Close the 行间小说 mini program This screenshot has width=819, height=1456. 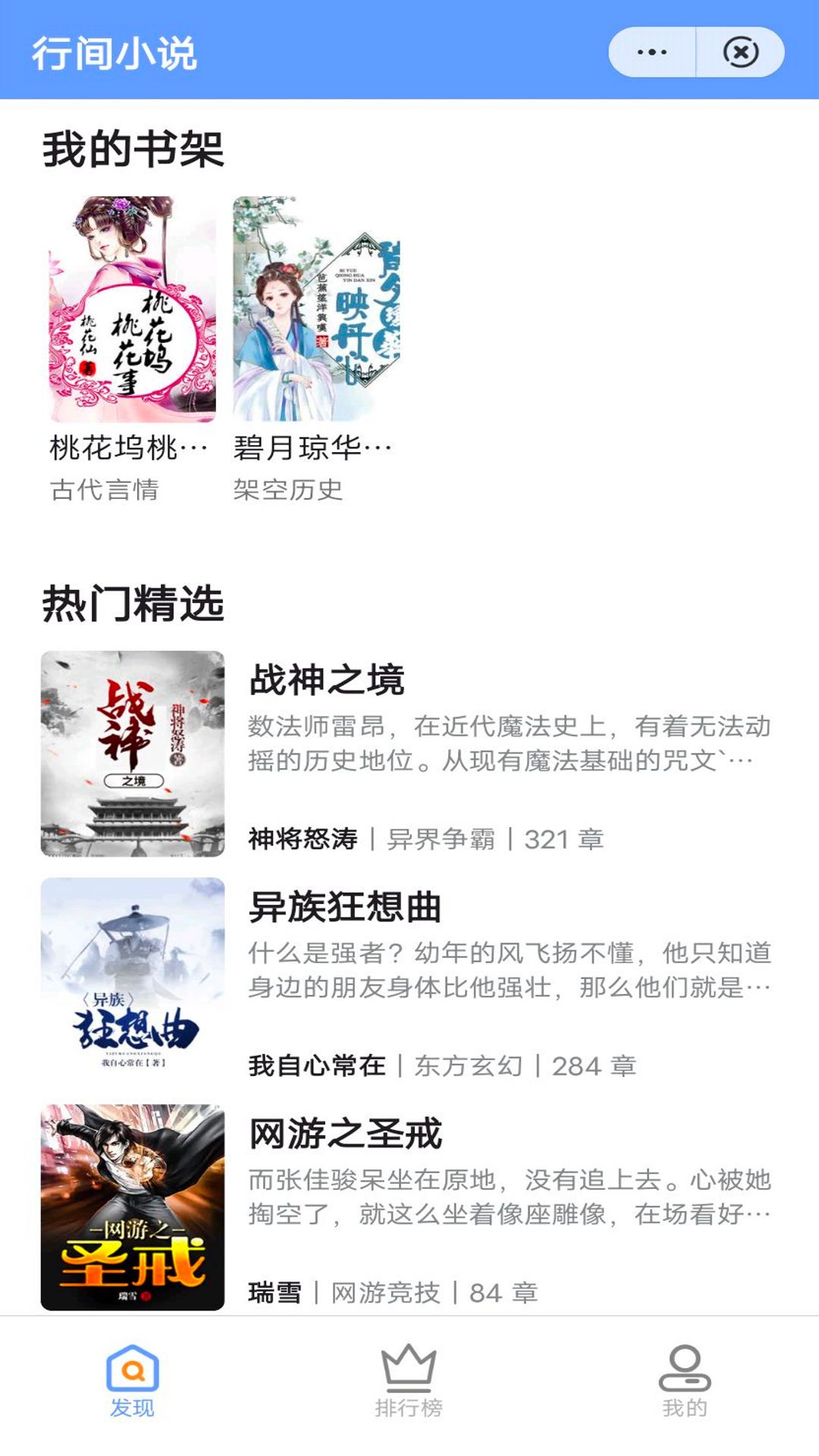pyautogui.click(x=740, y=52)
